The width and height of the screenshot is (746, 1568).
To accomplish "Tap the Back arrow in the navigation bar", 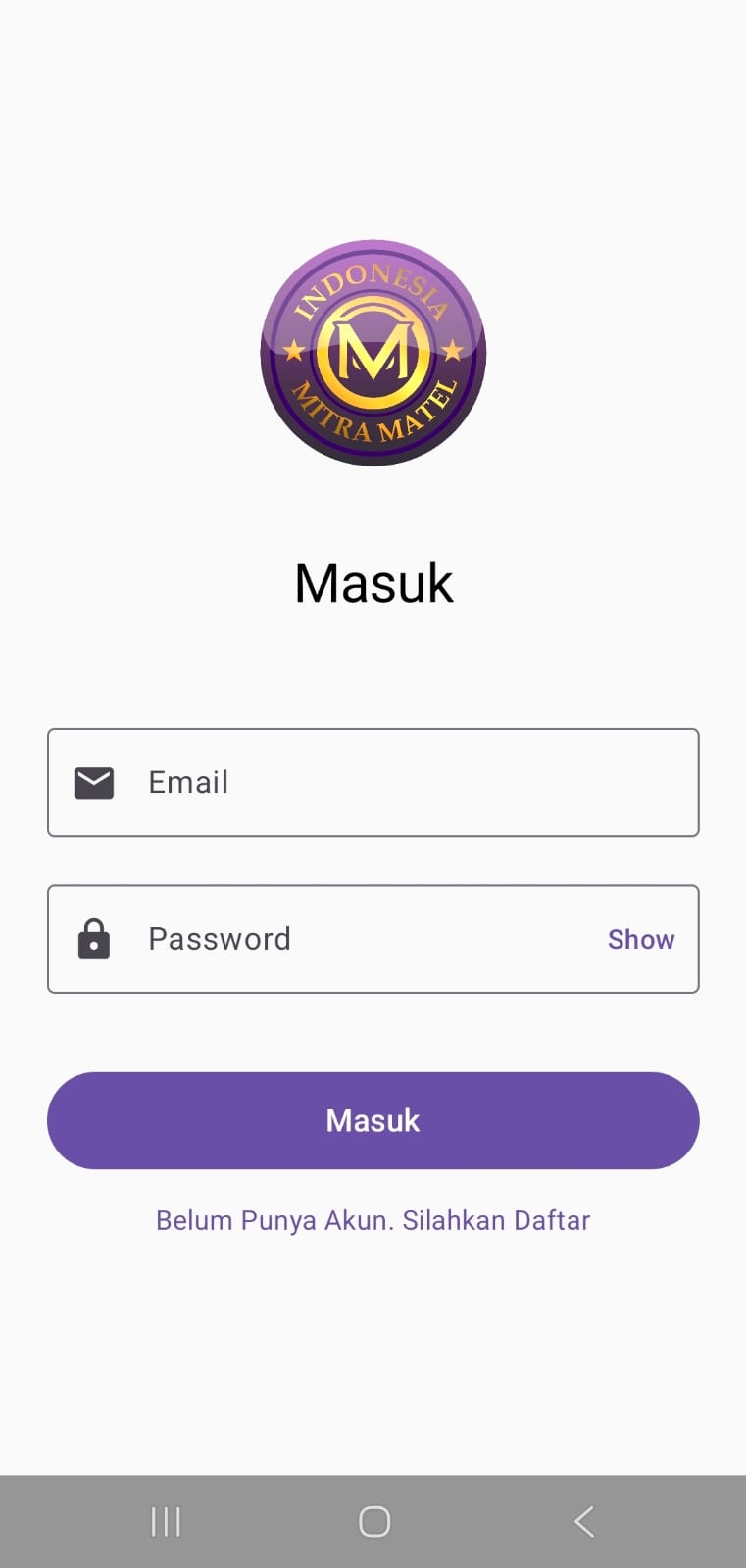I will coord(583,1521).
